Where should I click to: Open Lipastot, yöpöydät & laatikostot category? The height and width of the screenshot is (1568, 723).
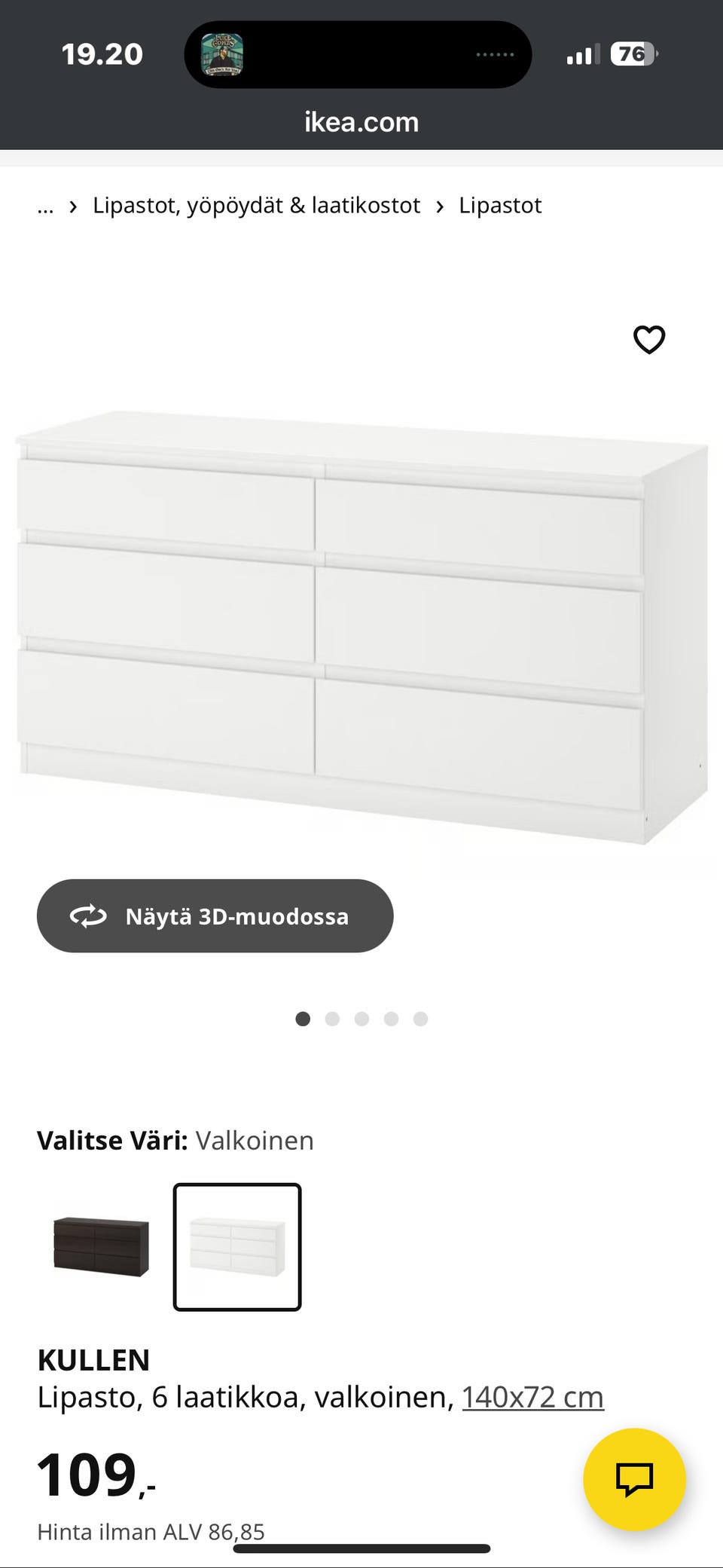pos(256,204)
